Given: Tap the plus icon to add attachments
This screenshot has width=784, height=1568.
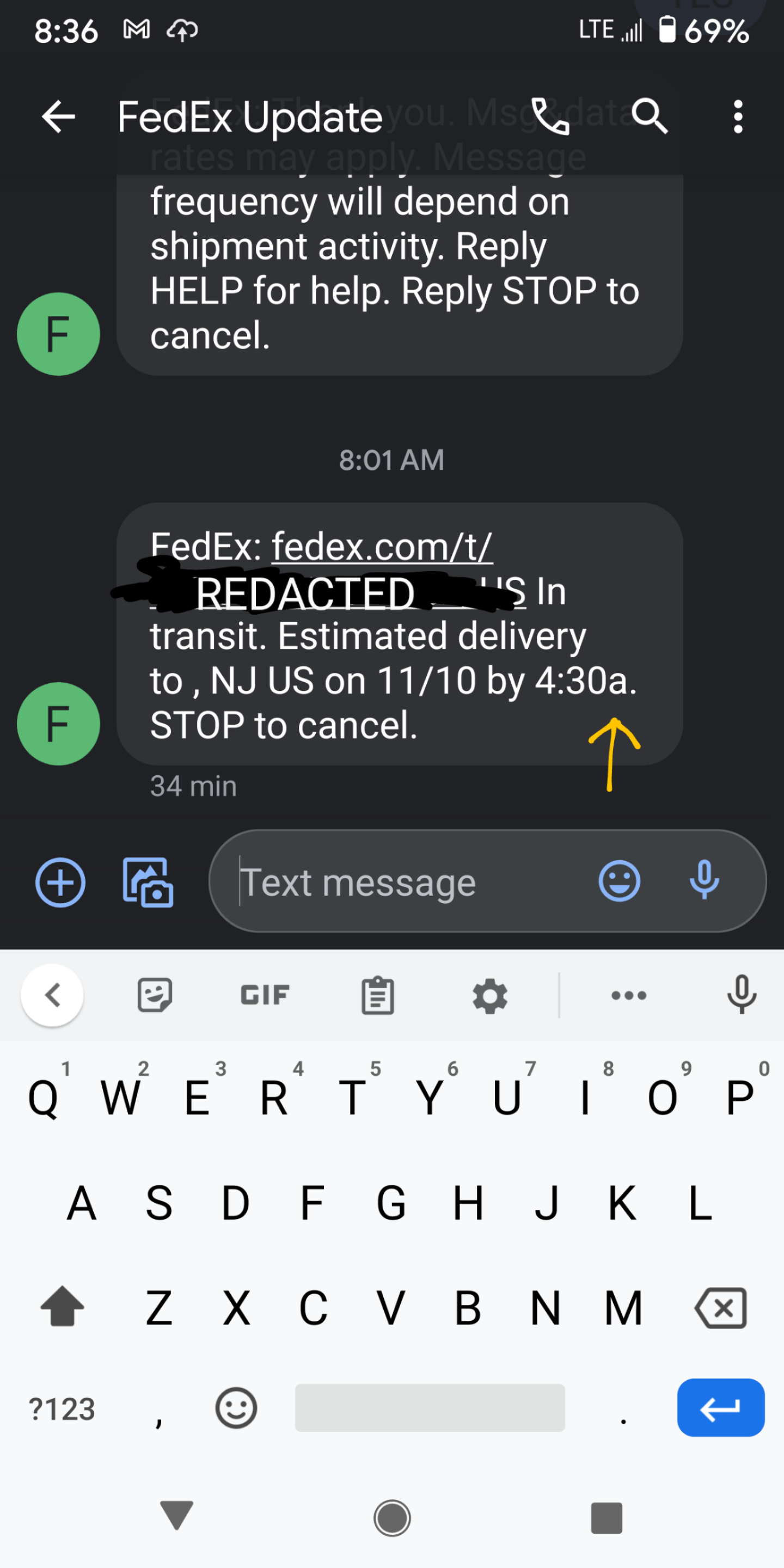Looking at the screenshot, I should [60, 883].
